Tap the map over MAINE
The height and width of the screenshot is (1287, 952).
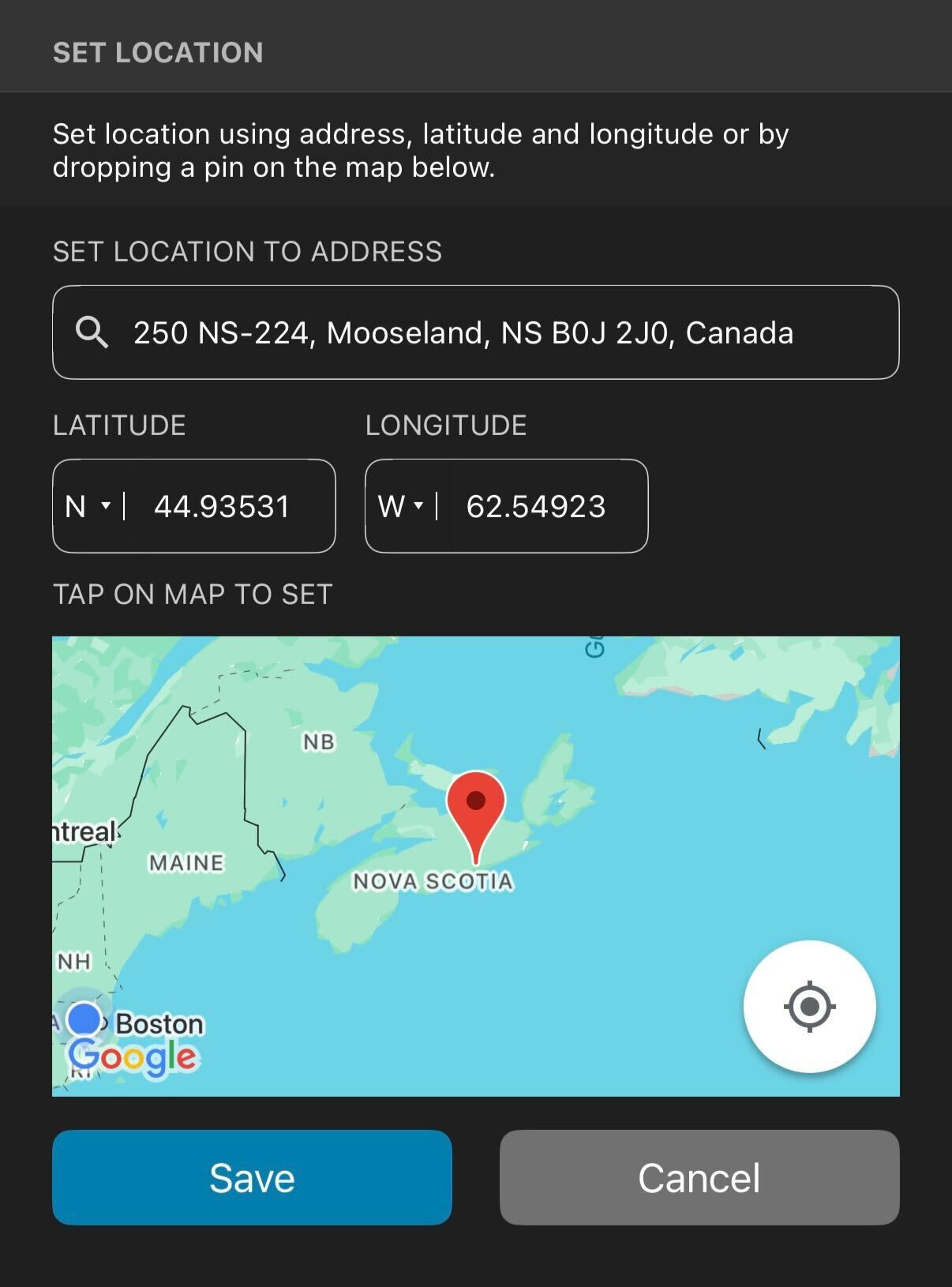(x=186, y=861)
